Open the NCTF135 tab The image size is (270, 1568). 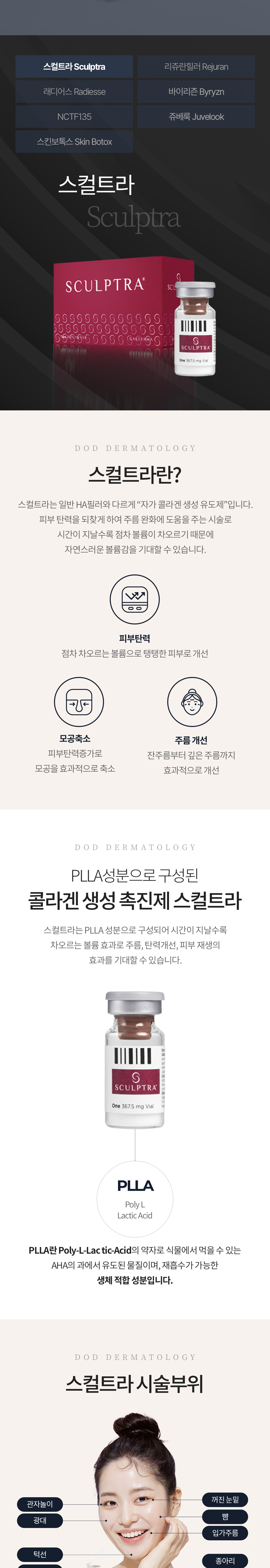74,117
